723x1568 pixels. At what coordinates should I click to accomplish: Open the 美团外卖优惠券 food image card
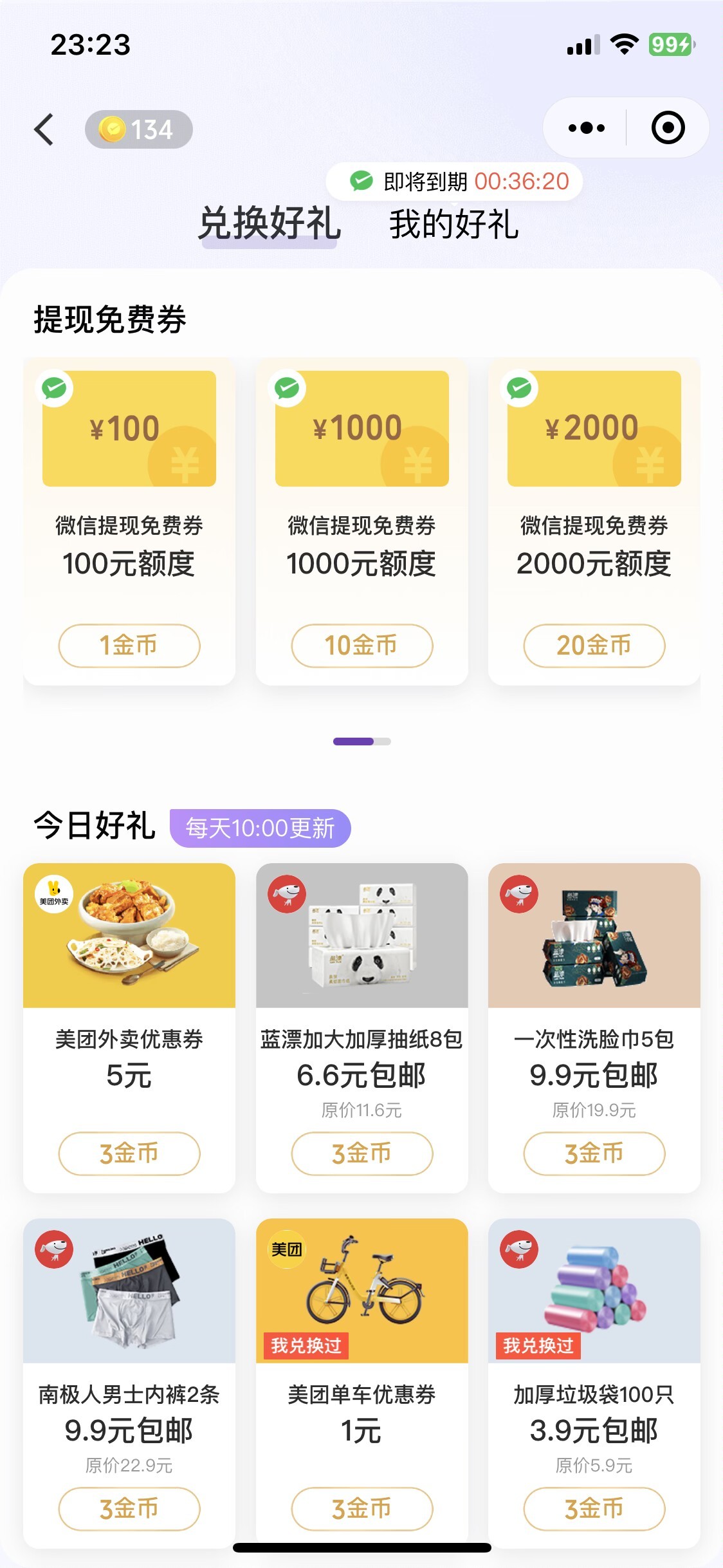coord(129,935)
